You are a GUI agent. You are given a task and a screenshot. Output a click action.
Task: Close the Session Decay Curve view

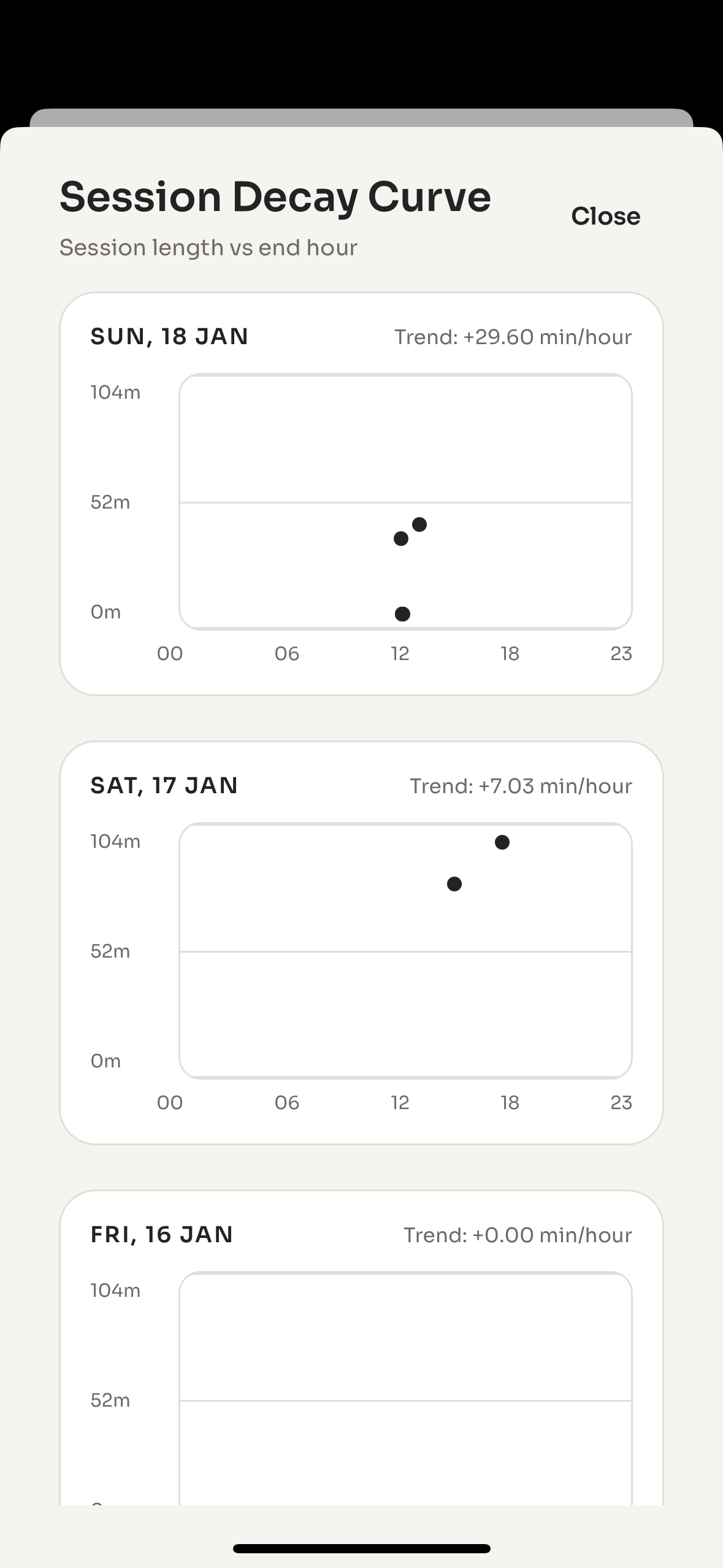[605, 216]
